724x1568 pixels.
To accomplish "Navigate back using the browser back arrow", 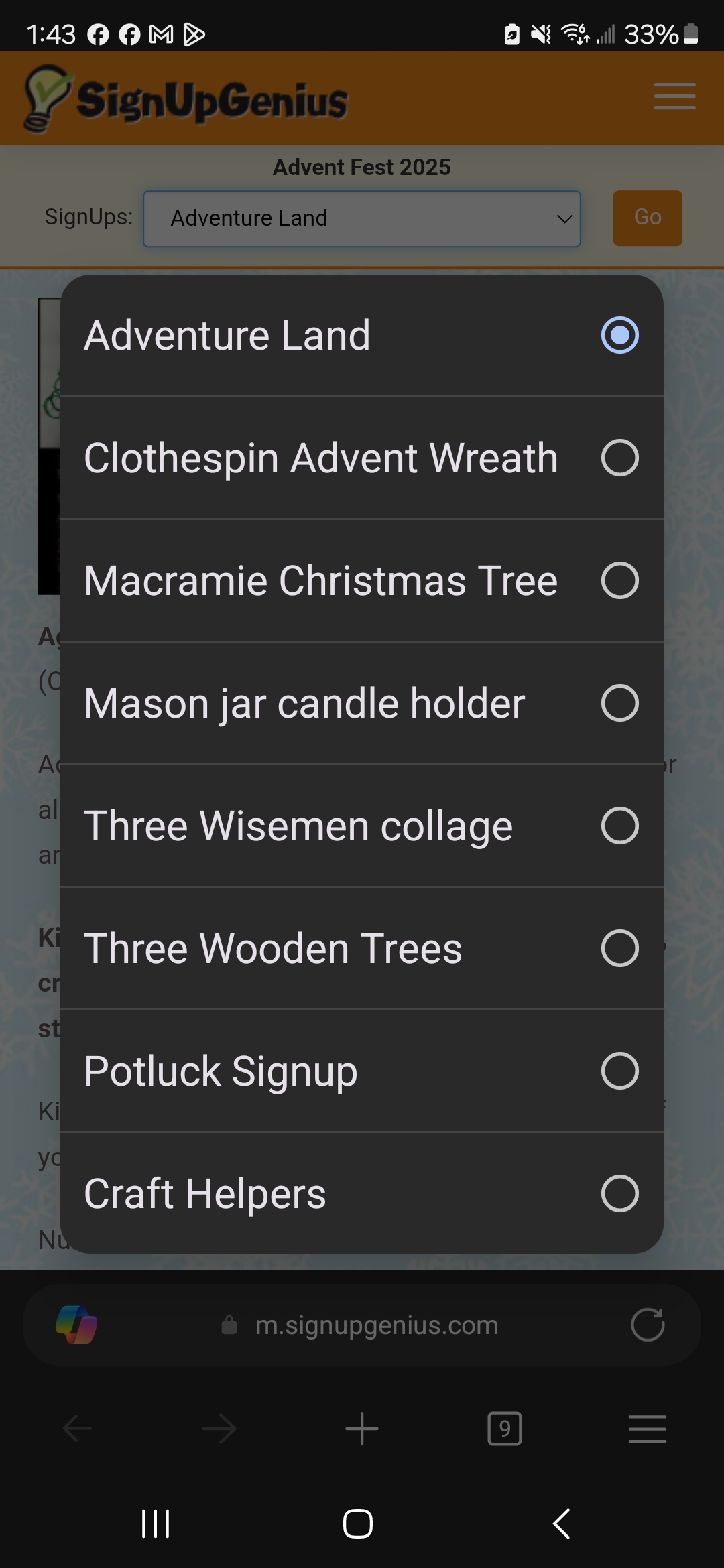I will [x=76, y=1428].
